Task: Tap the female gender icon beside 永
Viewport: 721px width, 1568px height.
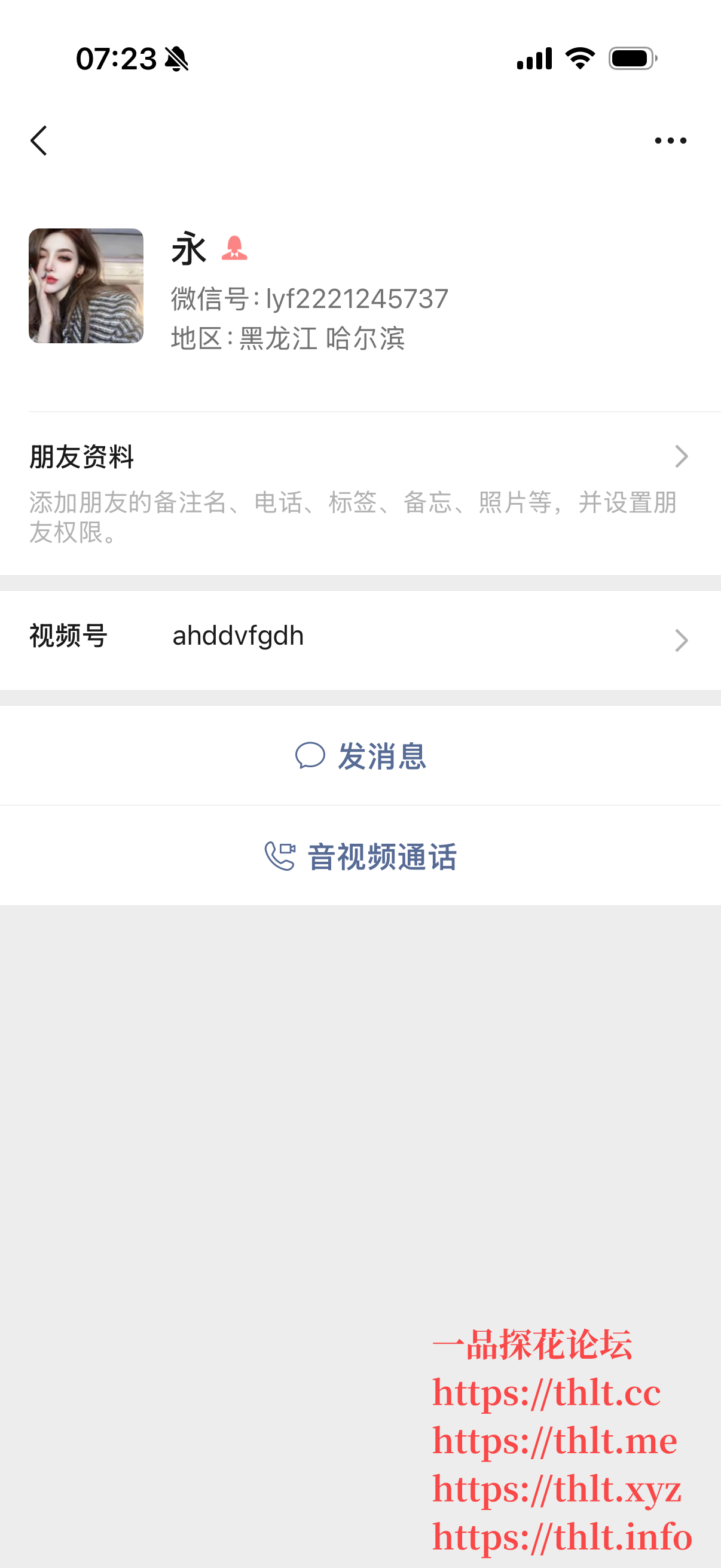Action: (236, 248)
